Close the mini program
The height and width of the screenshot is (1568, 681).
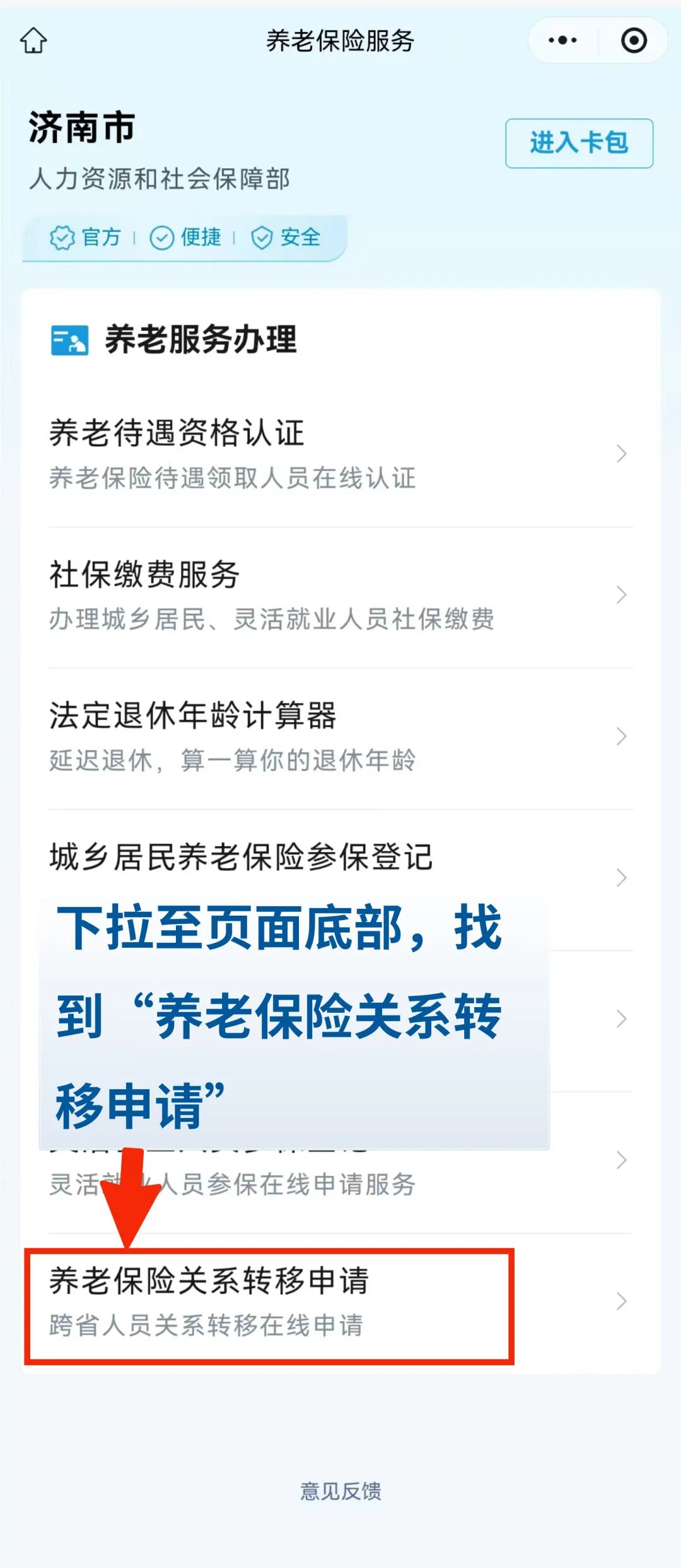(634, 41)
